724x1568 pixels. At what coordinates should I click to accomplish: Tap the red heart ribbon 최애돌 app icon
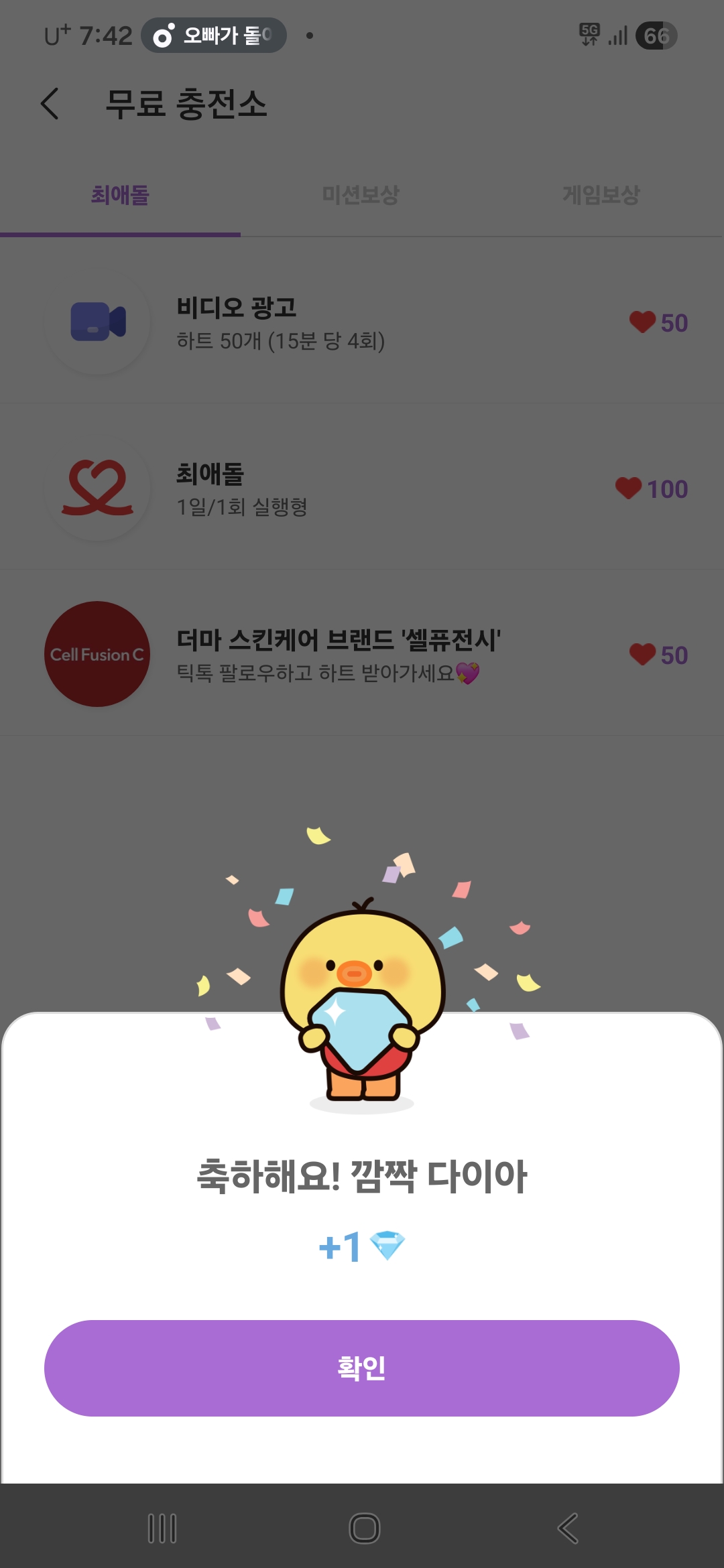tap(99, 488)
